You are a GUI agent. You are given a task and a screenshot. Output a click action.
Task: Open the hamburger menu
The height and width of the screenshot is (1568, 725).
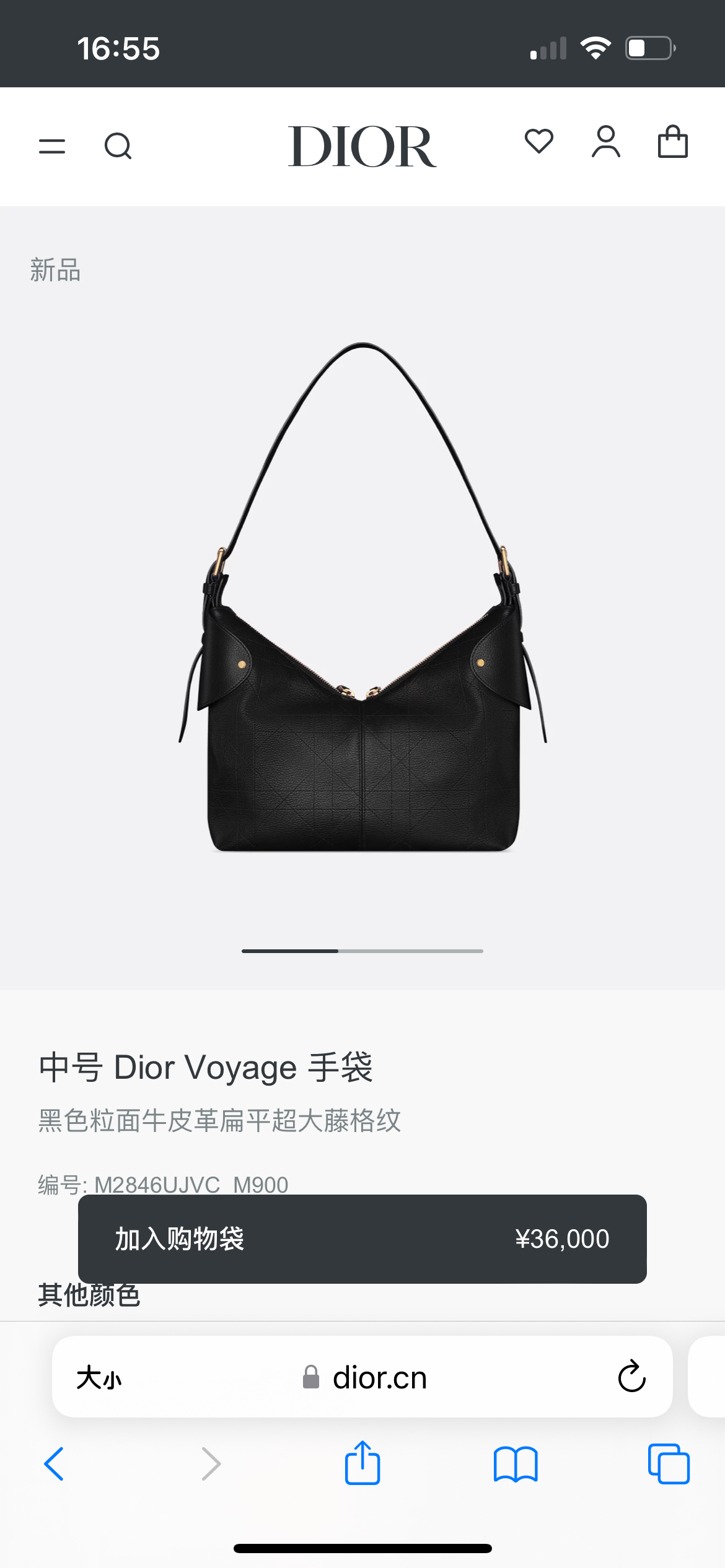(x=52, y=146)
